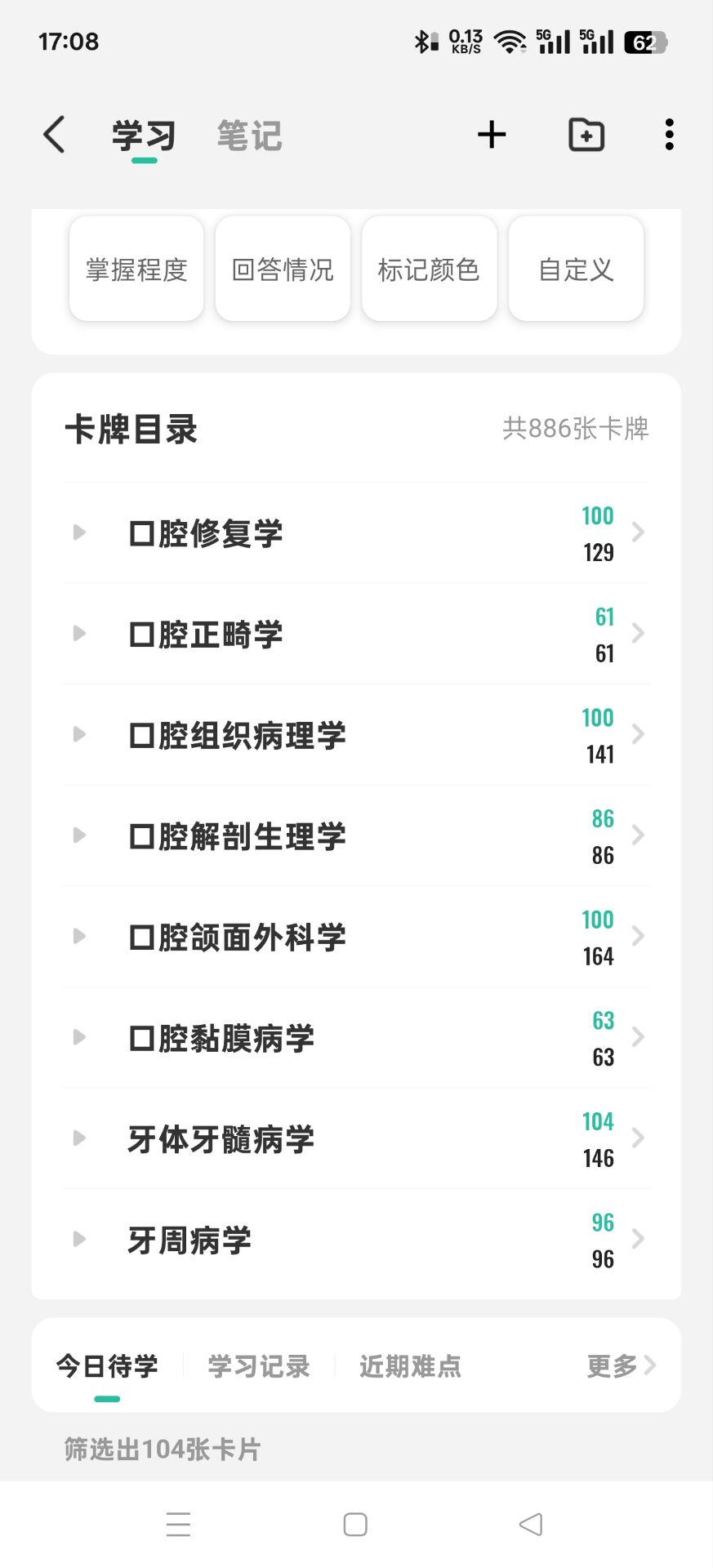Switch to the 近期难点 tab
Image resolution: width=713 pixels, height=1568 pixels.
[x=410, y=1365]
